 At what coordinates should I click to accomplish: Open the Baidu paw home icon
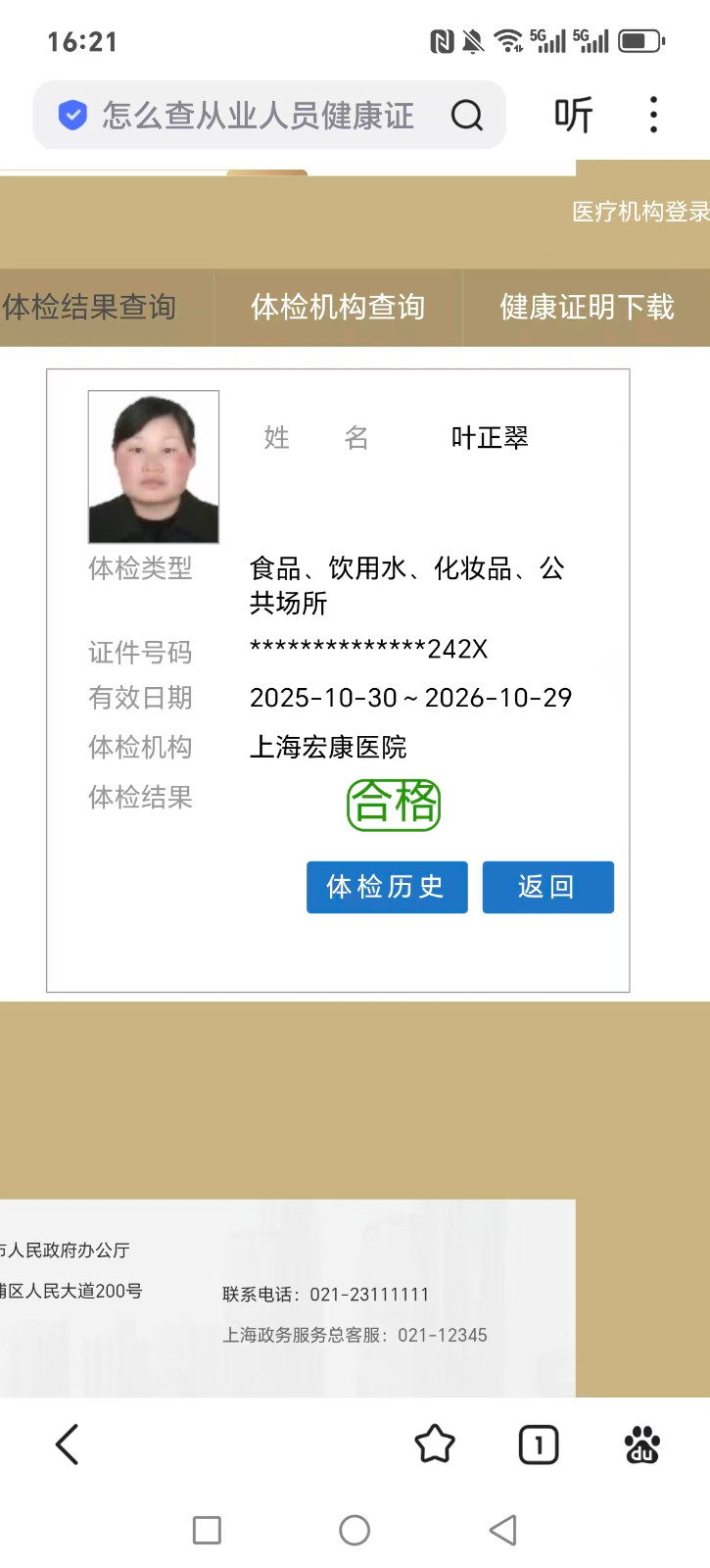[642, 1445]
